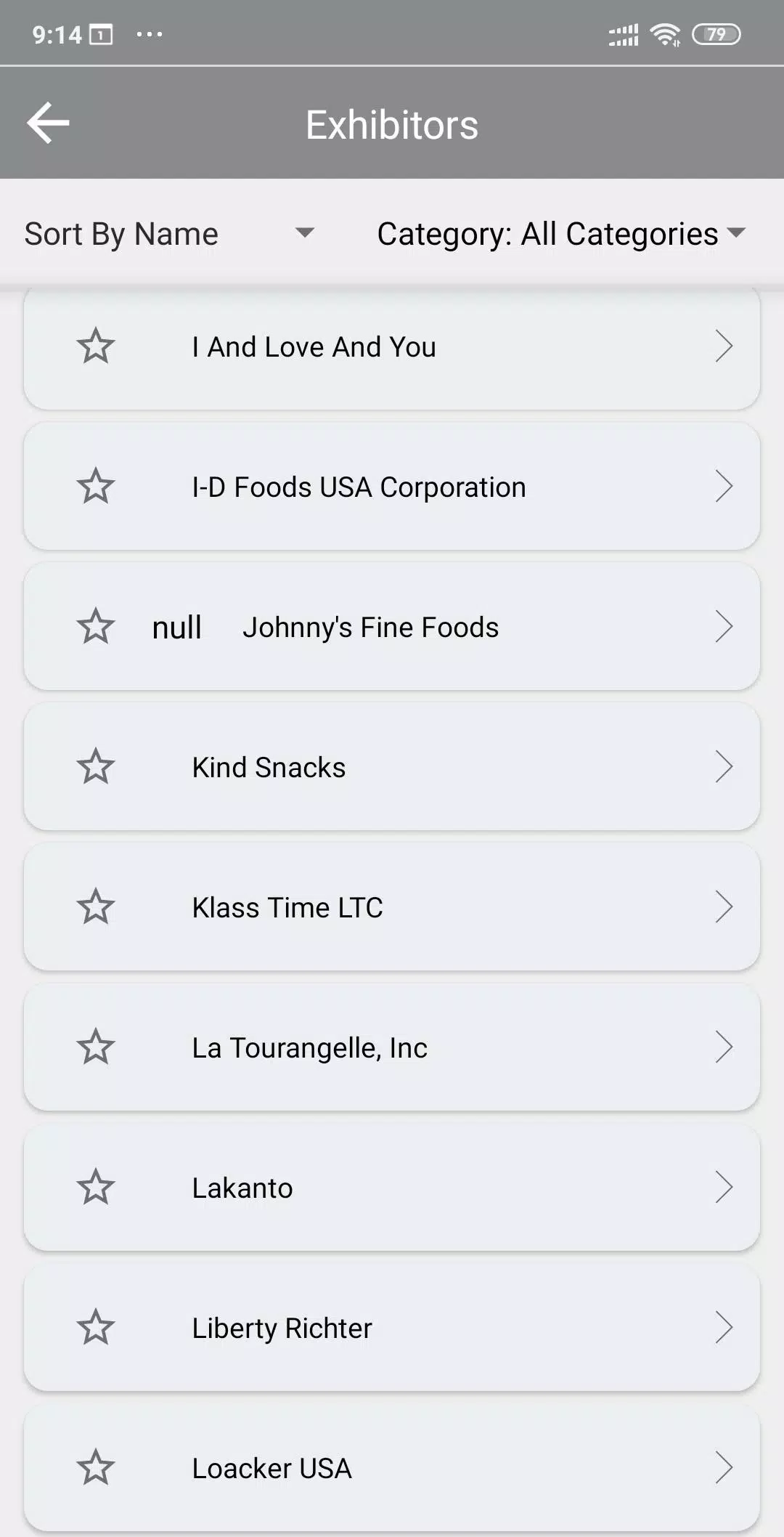Open the Kind Snacks exhibitor page

[x=392, y=768]
